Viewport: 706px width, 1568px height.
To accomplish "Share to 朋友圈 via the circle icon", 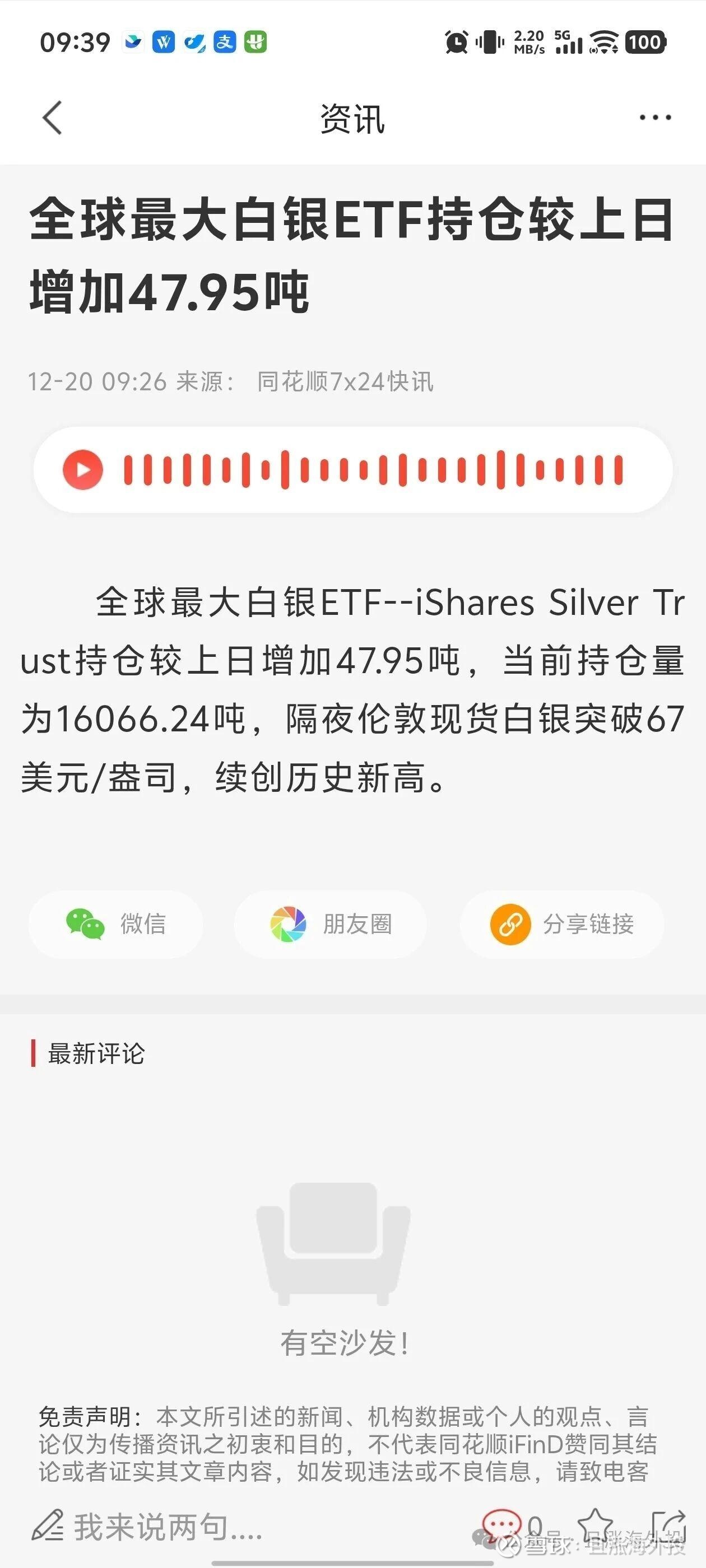I will pos(288,924).
